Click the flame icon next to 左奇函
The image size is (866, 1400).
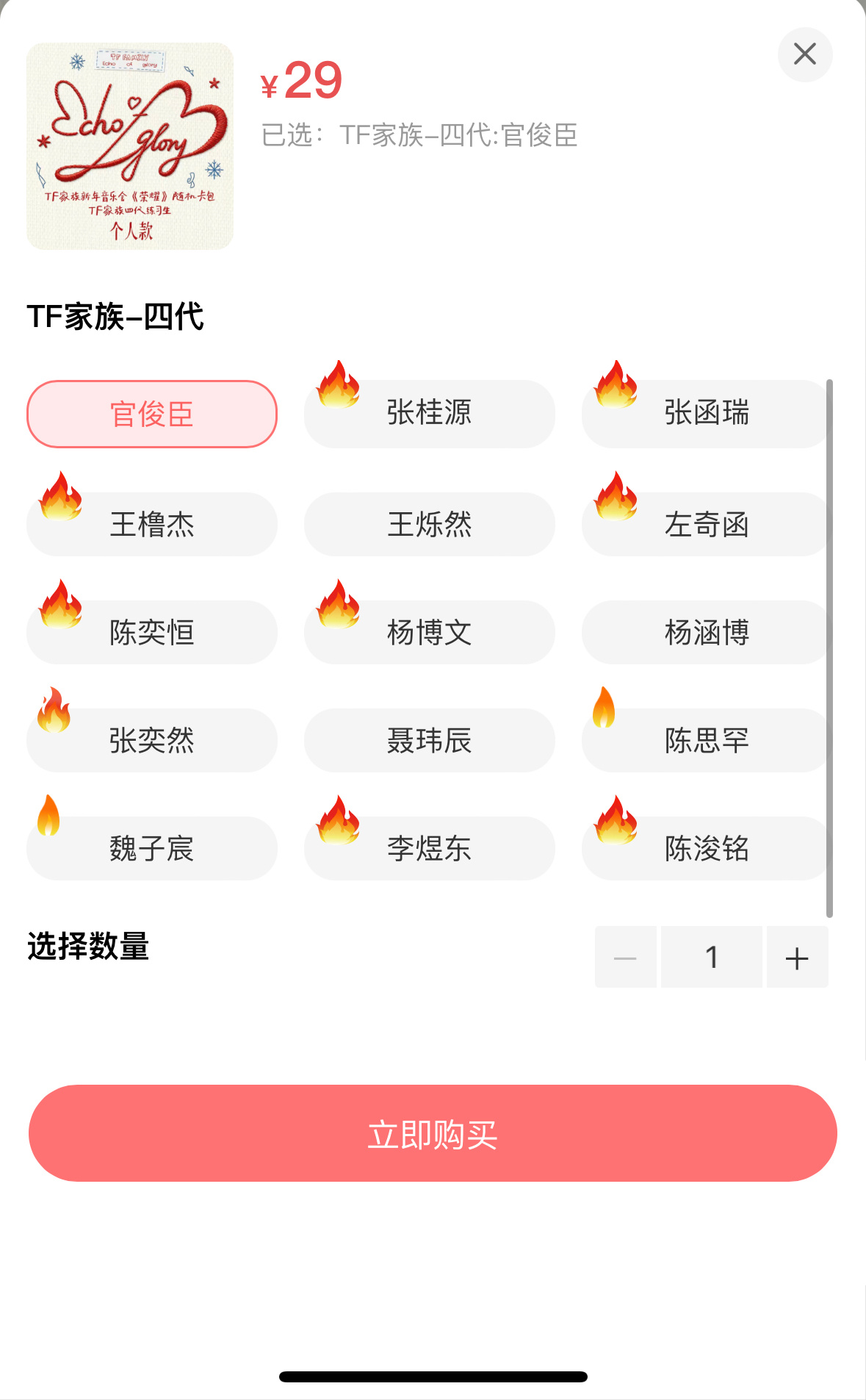[x=612, y=493]
